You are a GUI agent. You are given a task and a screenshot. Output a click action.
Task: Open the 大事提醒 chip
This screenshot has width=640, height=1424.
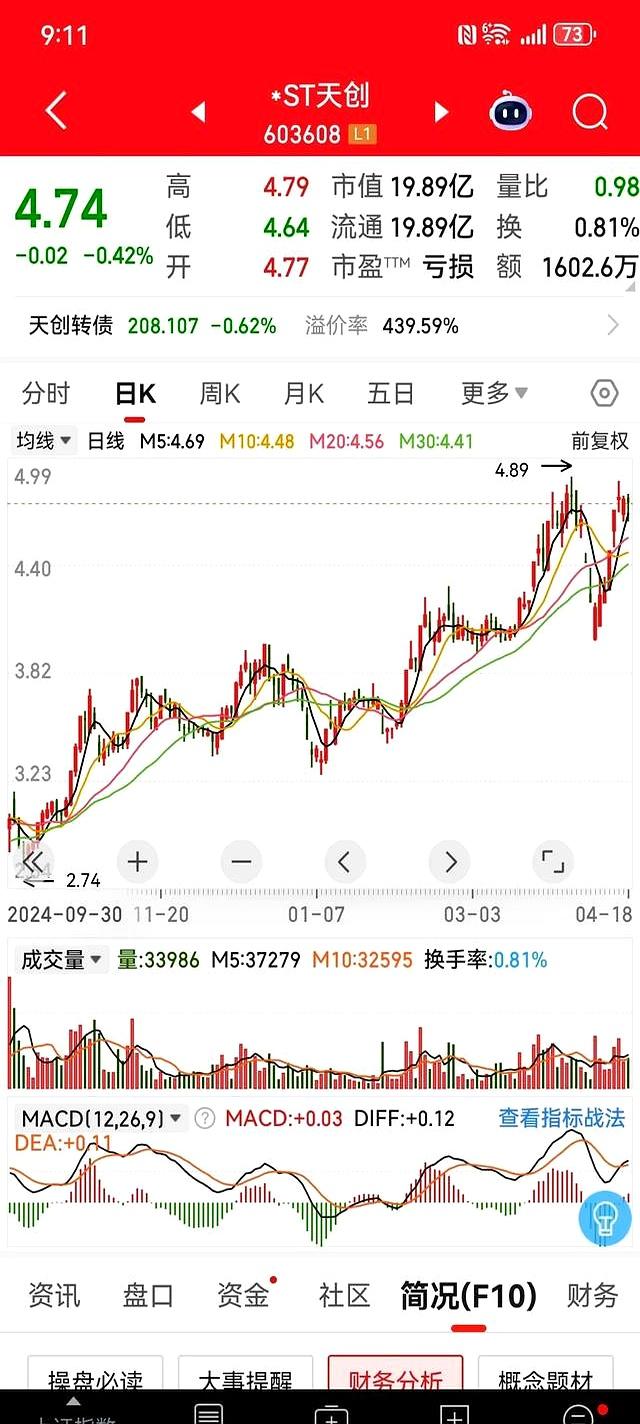pos(247,1382)
